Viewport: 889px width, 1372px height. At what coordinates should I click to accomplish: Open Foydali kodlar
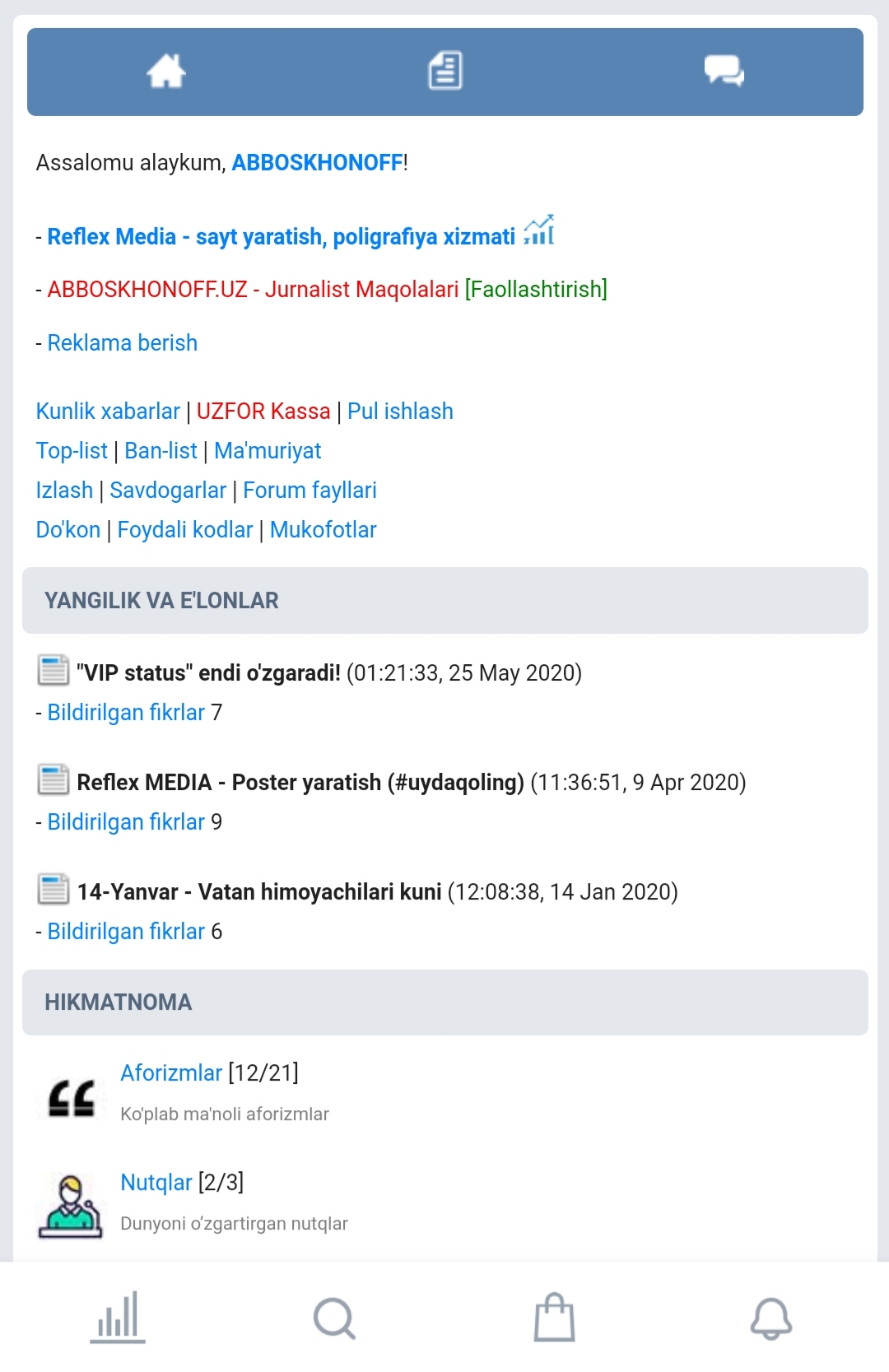[185, 530]
